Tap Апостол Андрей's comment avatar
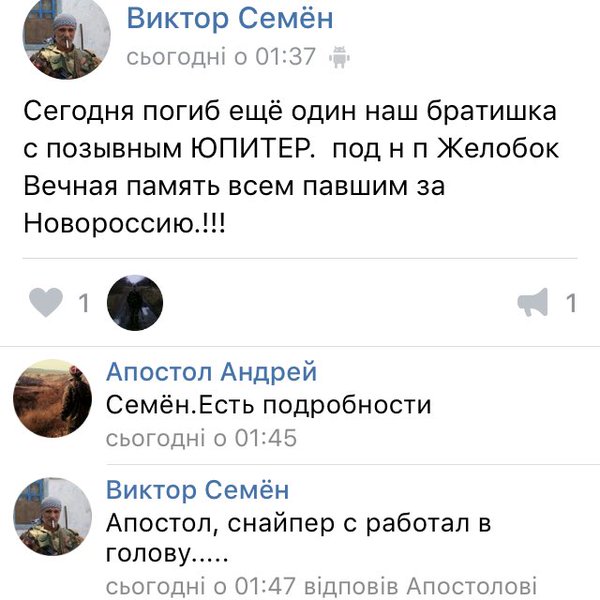Image resolution: width=600 pixels, height=600 pixels. click(52, 398)
